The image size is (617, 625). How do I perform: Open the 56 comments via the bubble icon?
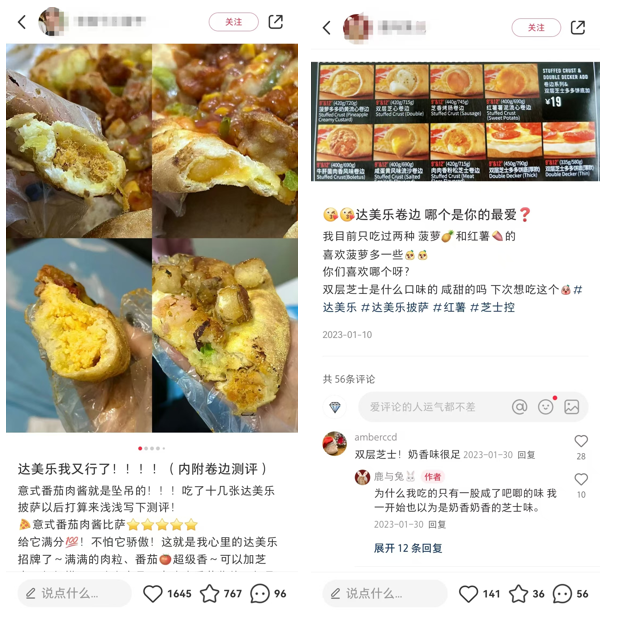(x=562, y=594)
